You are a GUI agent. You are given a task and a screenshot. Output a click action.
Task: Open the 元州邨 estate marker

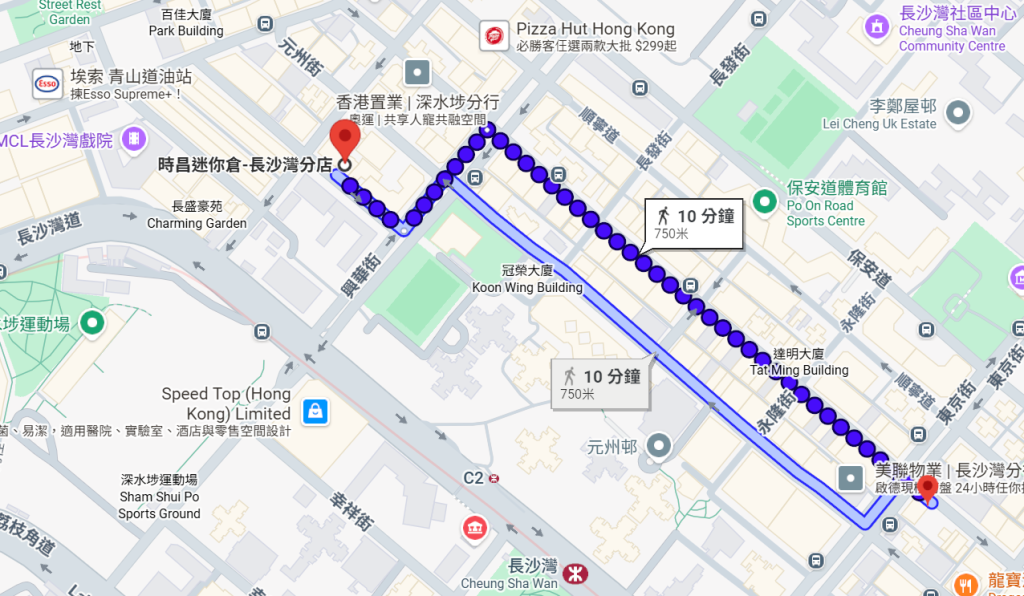(659, 445)
